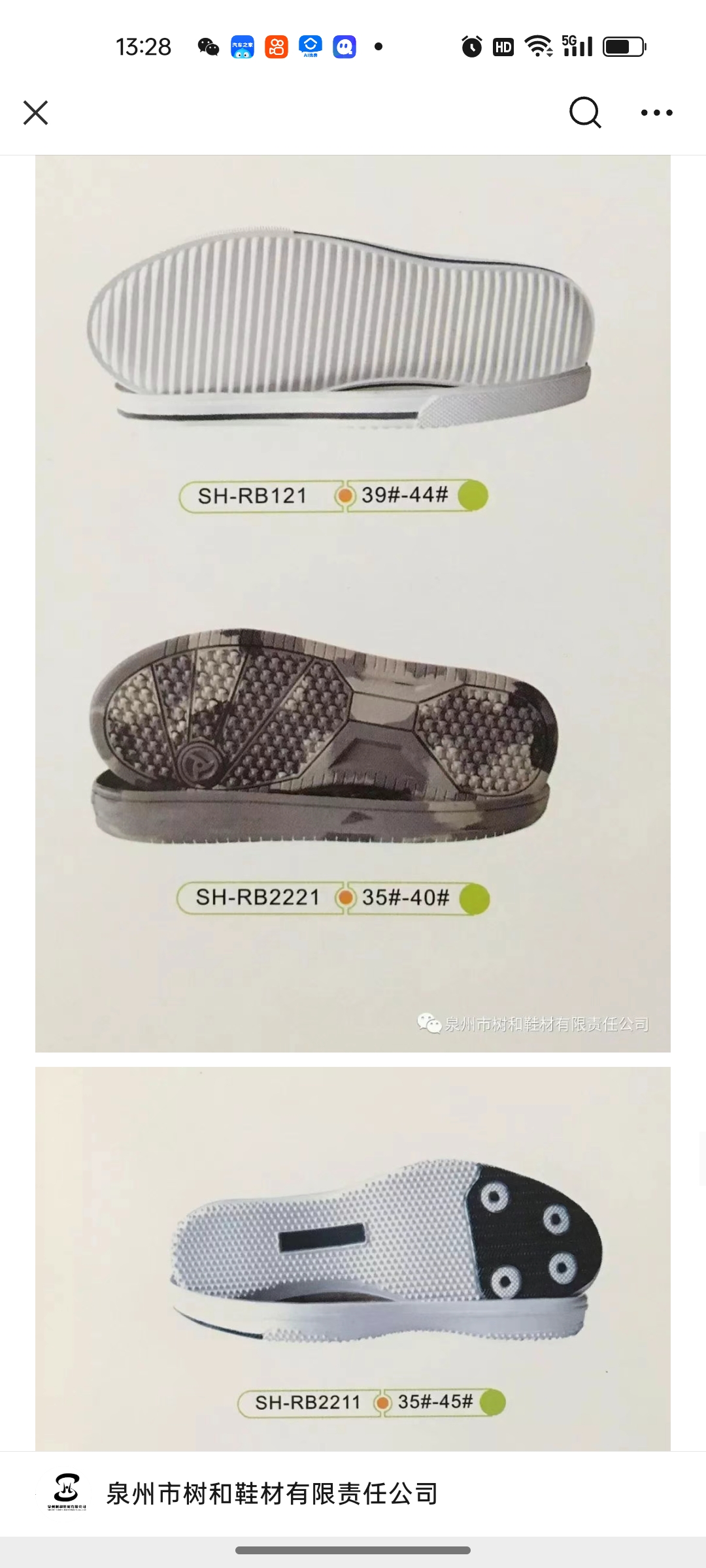
Task: Open search in the top bar
Action: point(584,112)
